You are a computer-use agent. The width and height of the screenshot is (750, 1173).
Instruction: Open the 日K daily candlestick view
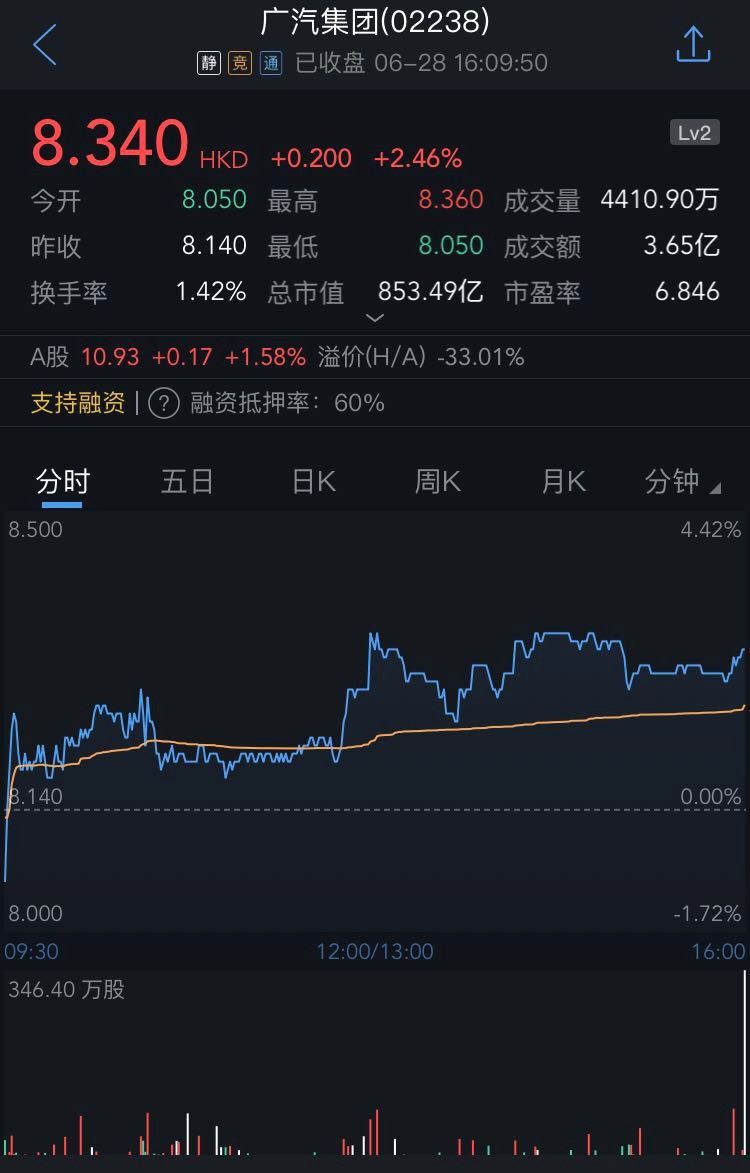(311, 481)
